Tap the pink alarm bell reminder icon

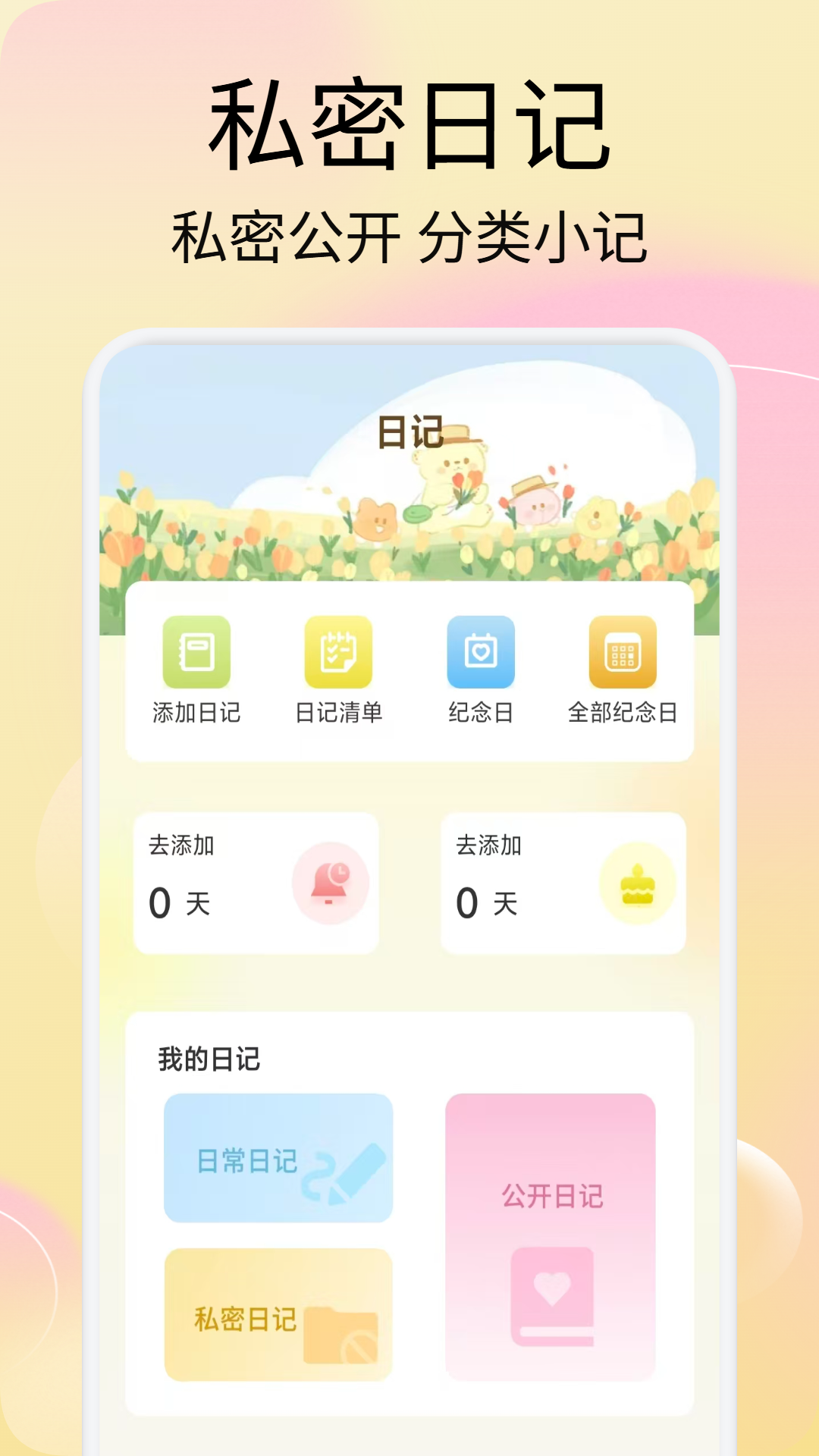pyautogui.click(x=332, y=882)
